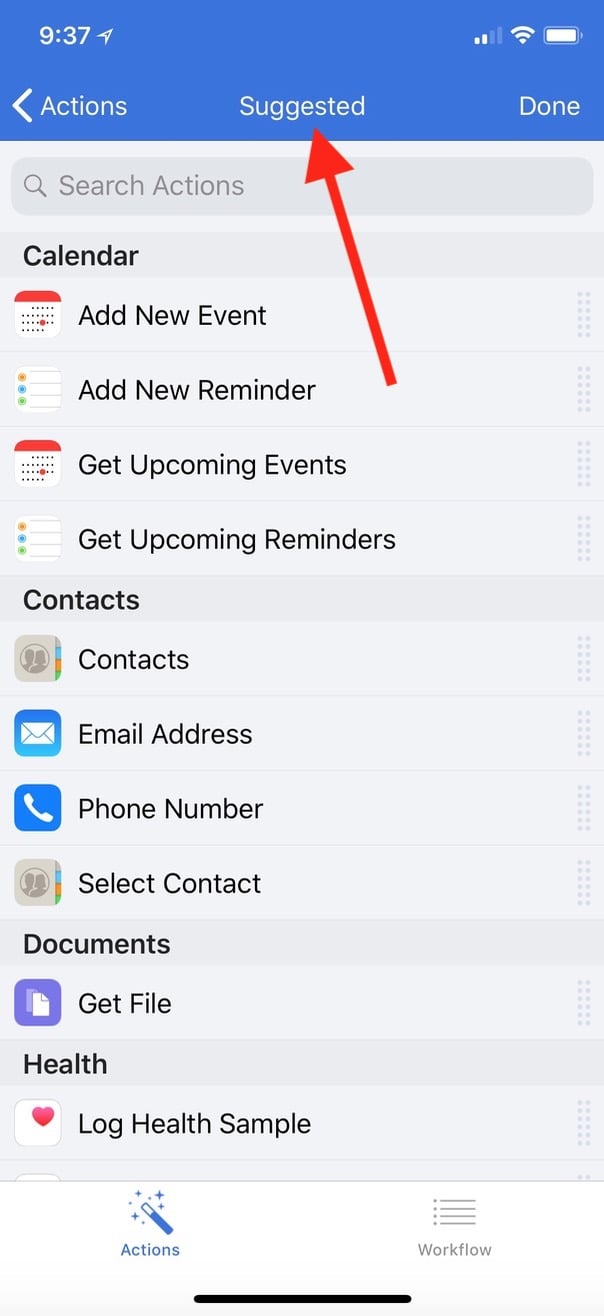Select the Email Address action

click(165, 734)
